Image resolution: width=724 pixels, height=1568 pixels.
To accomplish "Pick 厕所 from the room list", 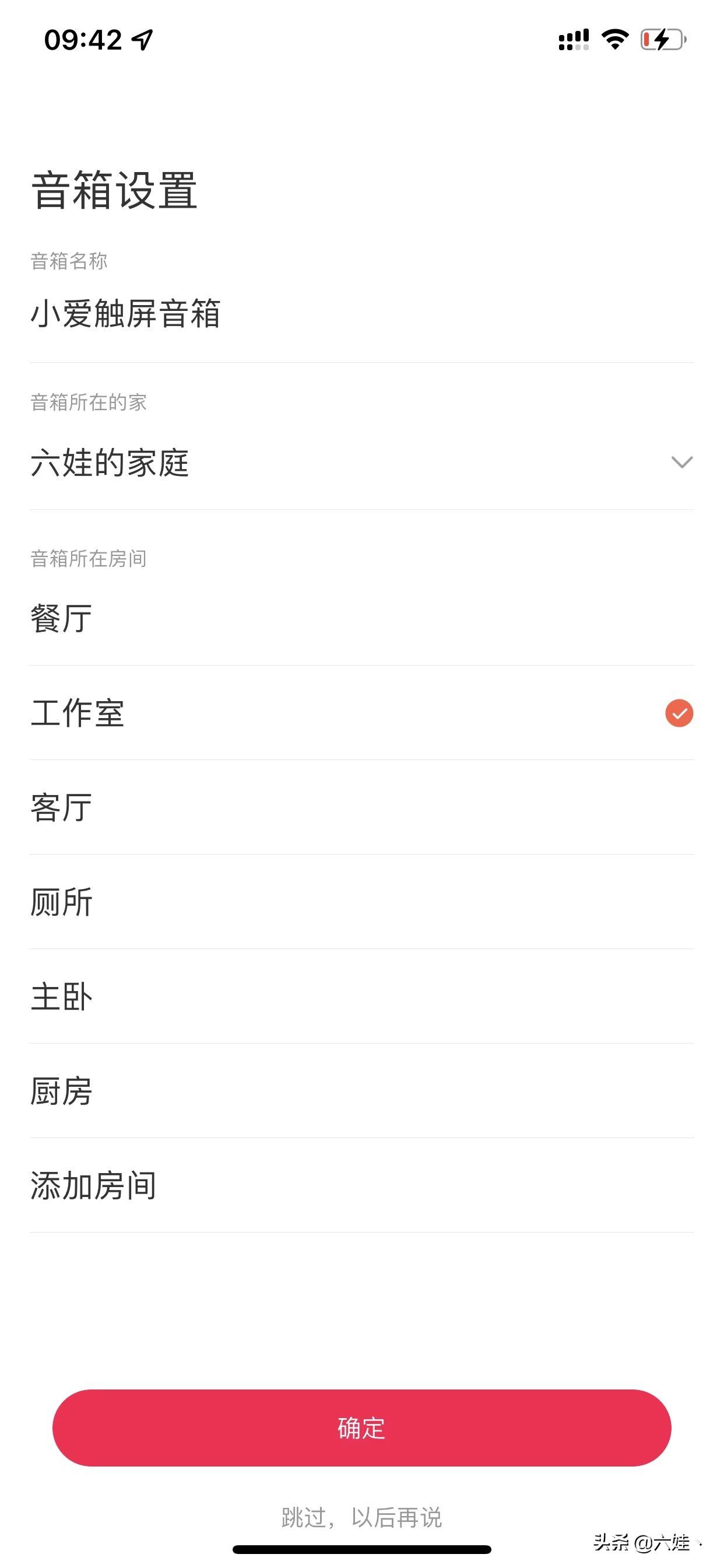I will (362, 902).
